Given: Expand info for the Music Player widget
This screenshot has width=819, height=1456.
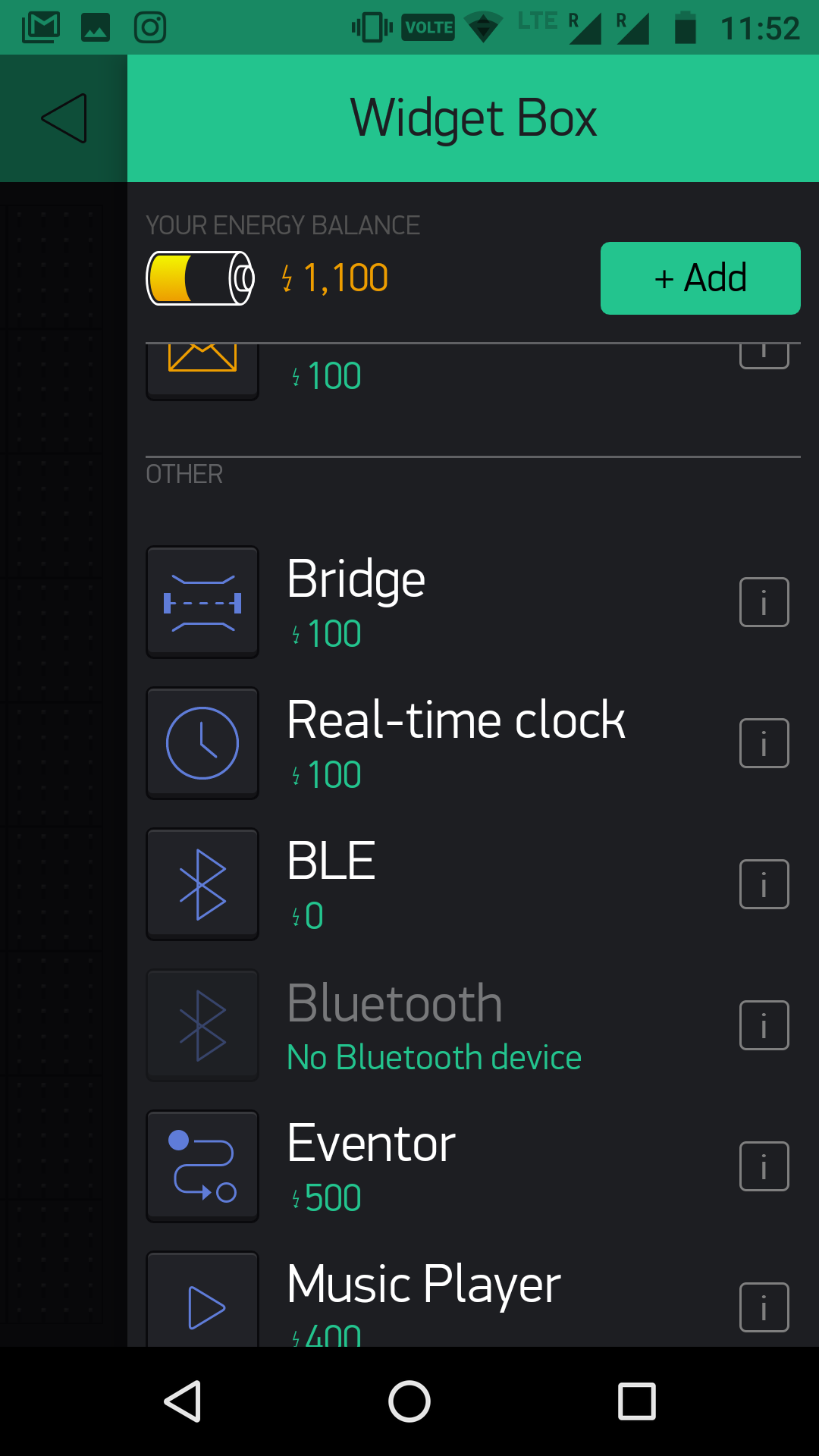Looking at the screenshot, I should (764, 1302).
